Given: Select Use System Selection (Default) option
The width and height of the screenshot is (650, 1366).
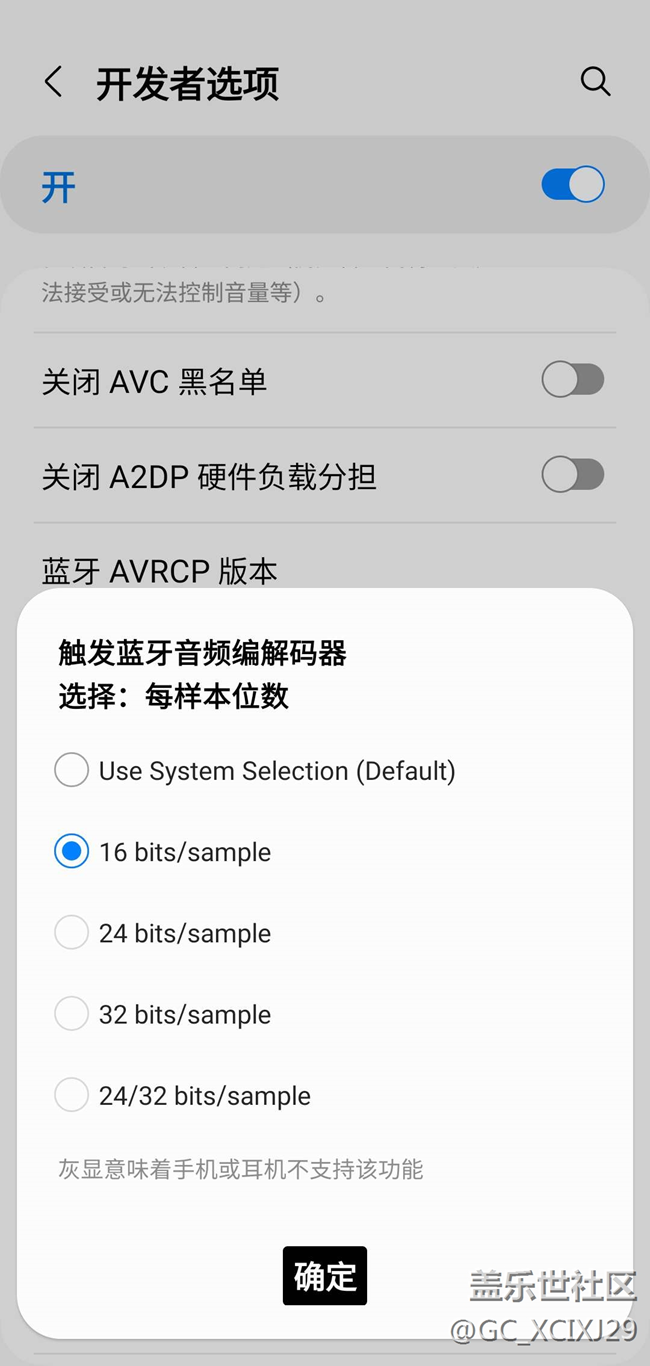Looking at the screenshot, I should (x=255, y=771).
